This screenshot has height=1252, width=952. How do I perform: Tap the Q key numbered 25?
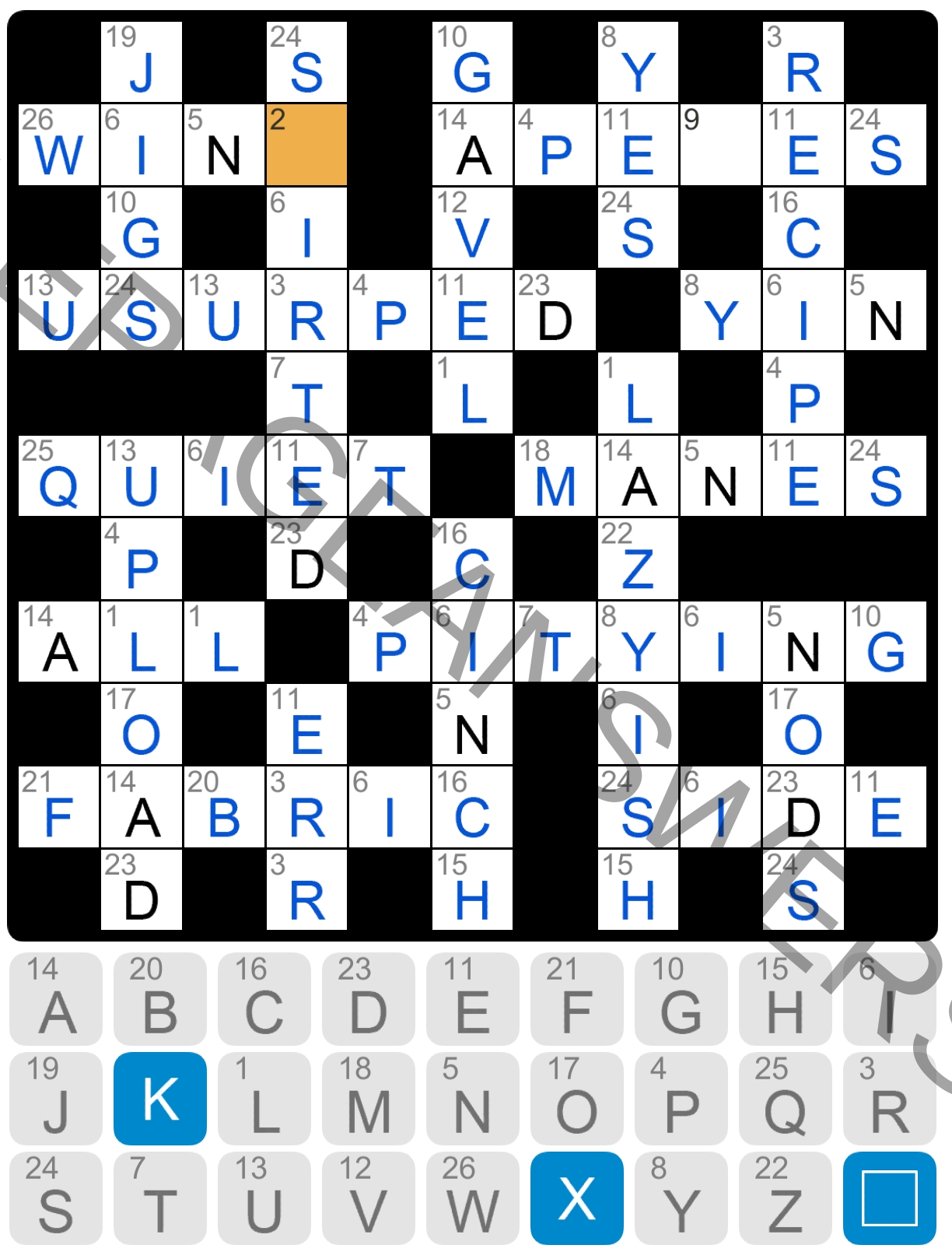click(785, 1098)
